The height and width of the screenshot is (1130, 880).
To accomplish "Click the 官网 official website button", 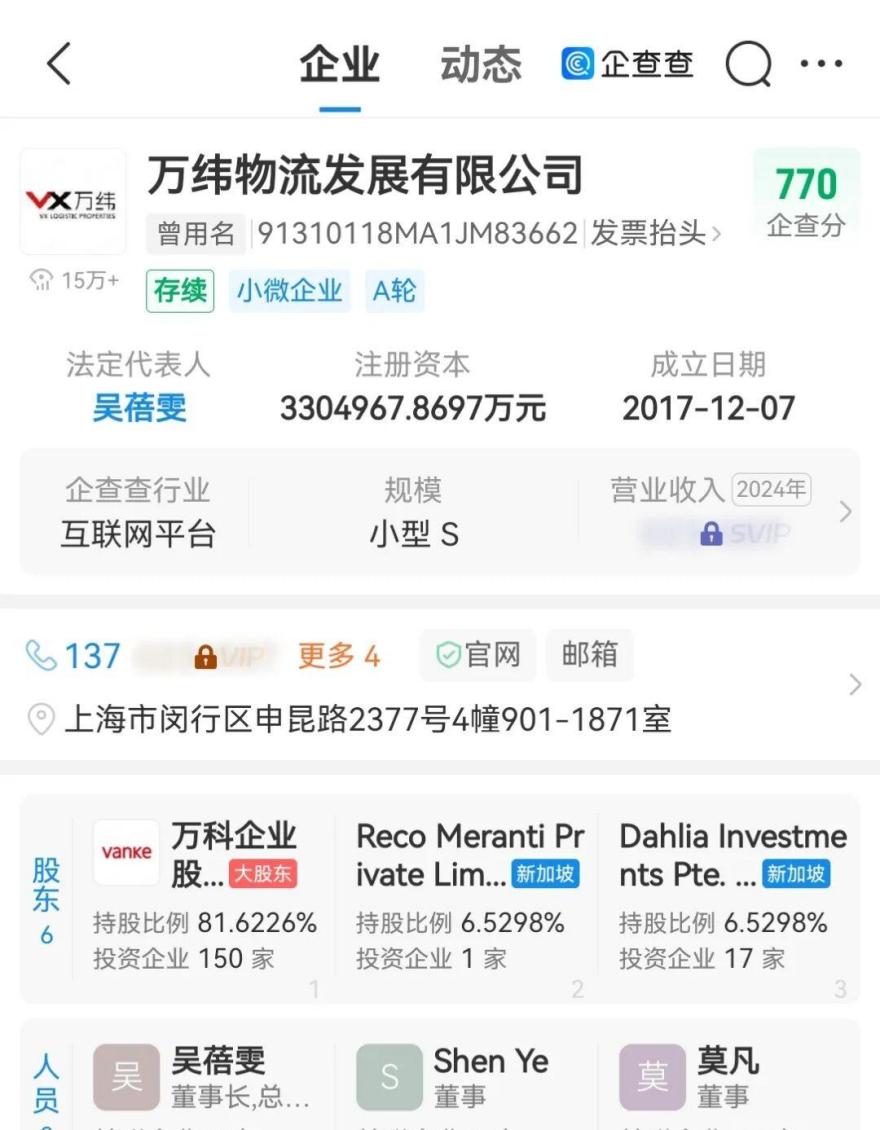I will tap(478, 655).
